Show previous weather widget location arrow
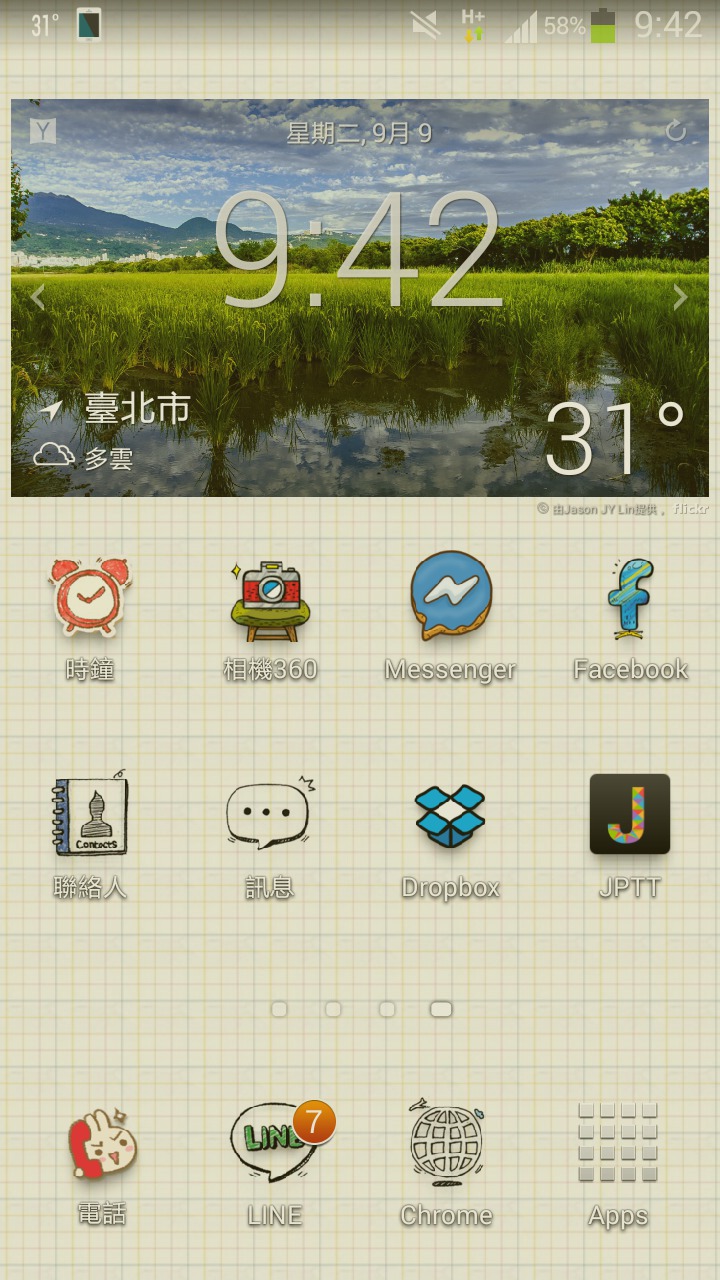The image size is (720, 1280). [38, 297]
